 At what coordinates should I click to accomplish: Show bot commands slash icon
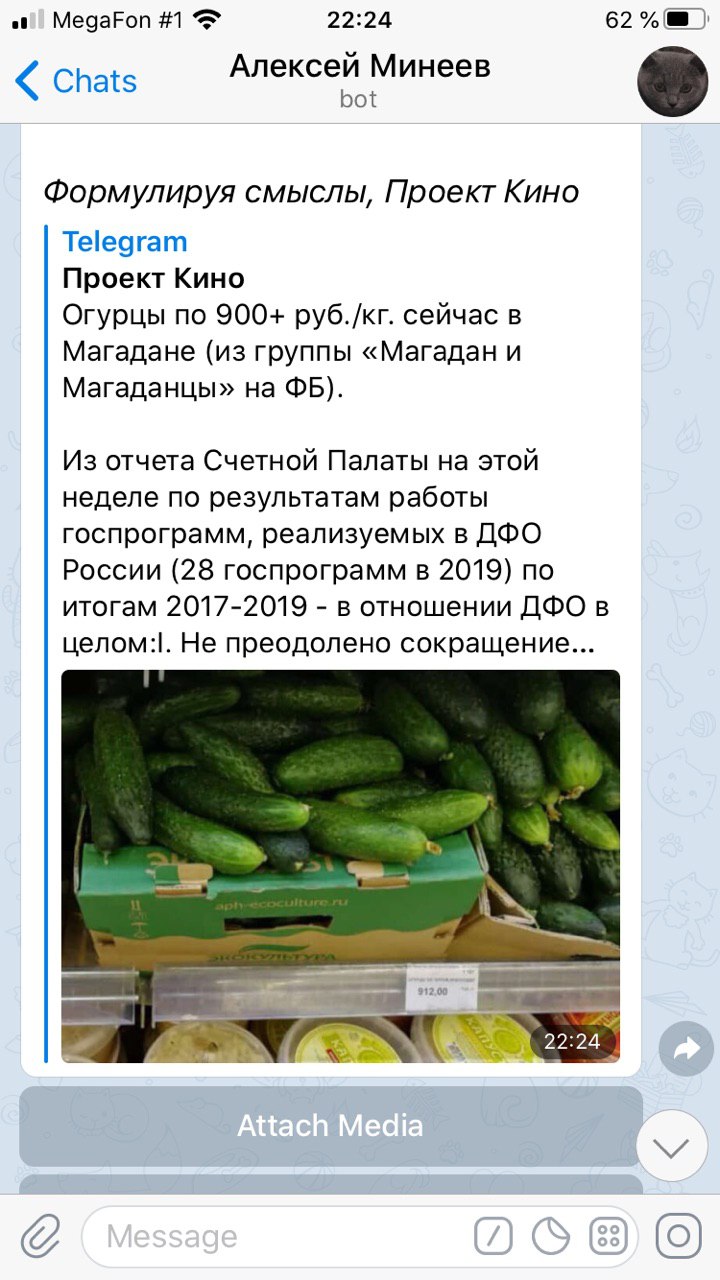coord(492,1237)
